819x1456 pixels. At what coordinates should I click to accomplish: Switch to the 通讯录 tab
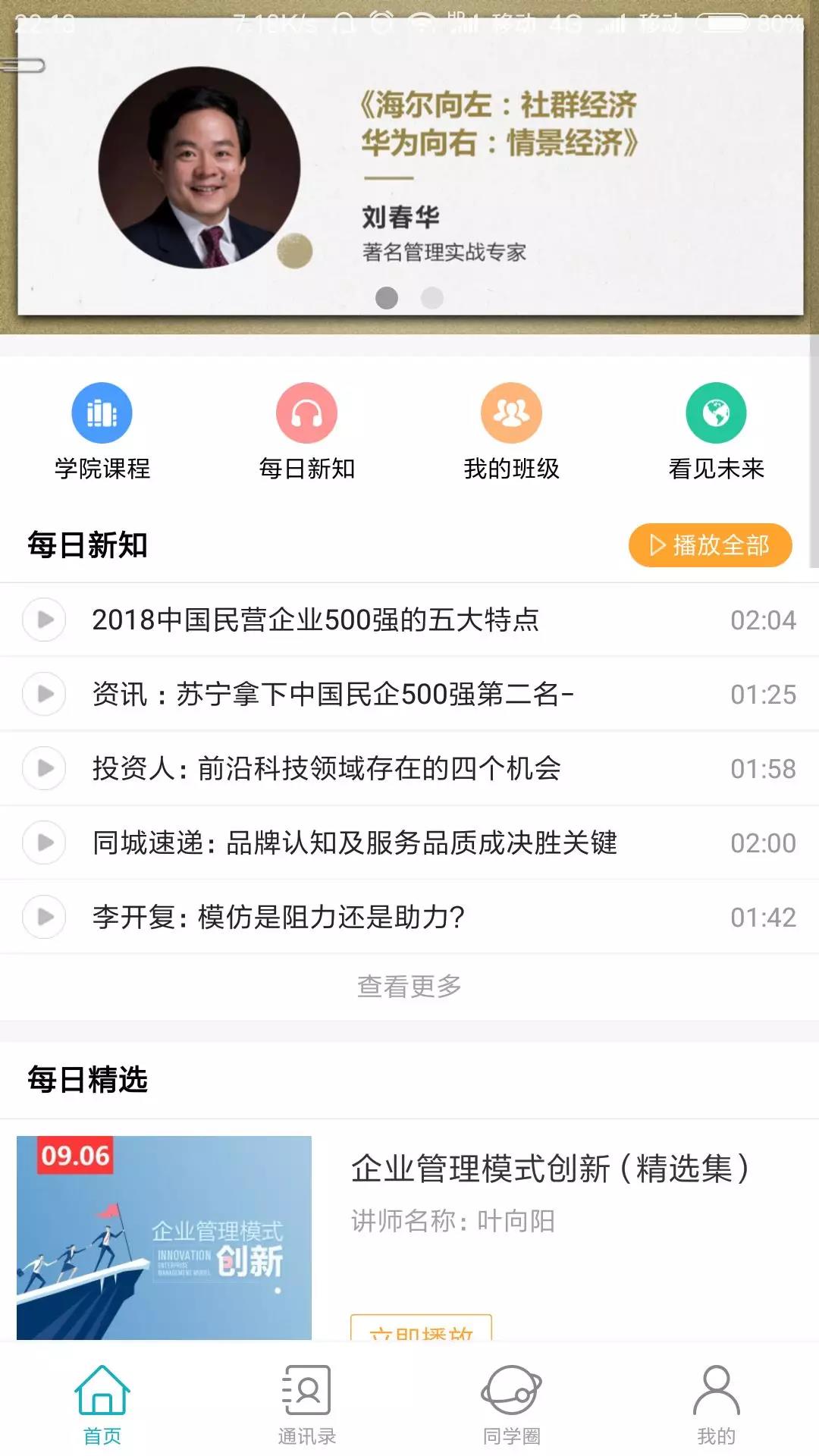point(306,1403)
